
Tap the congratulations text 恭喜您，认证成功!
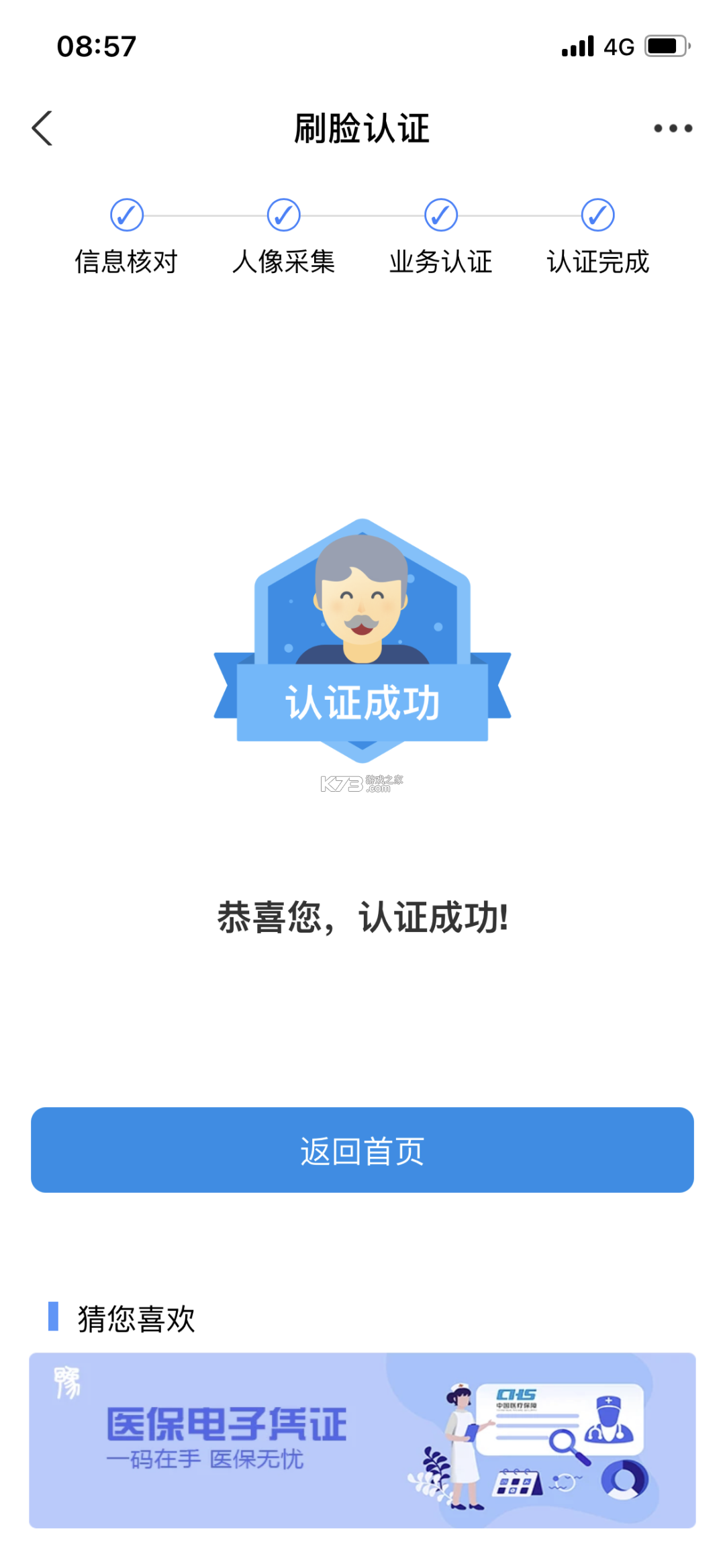click(x=362, y=919)
